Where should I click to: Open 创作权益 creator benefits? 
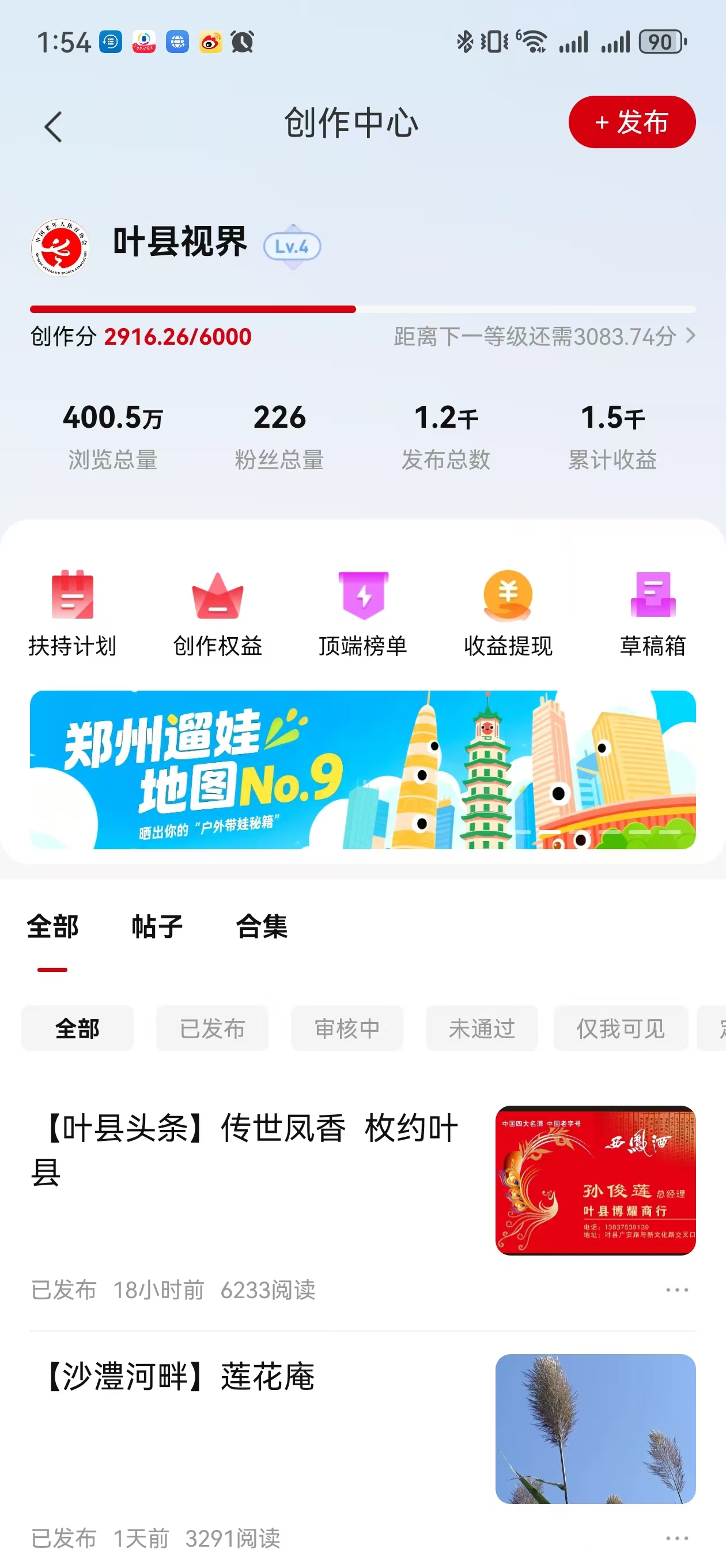[217, 613]
